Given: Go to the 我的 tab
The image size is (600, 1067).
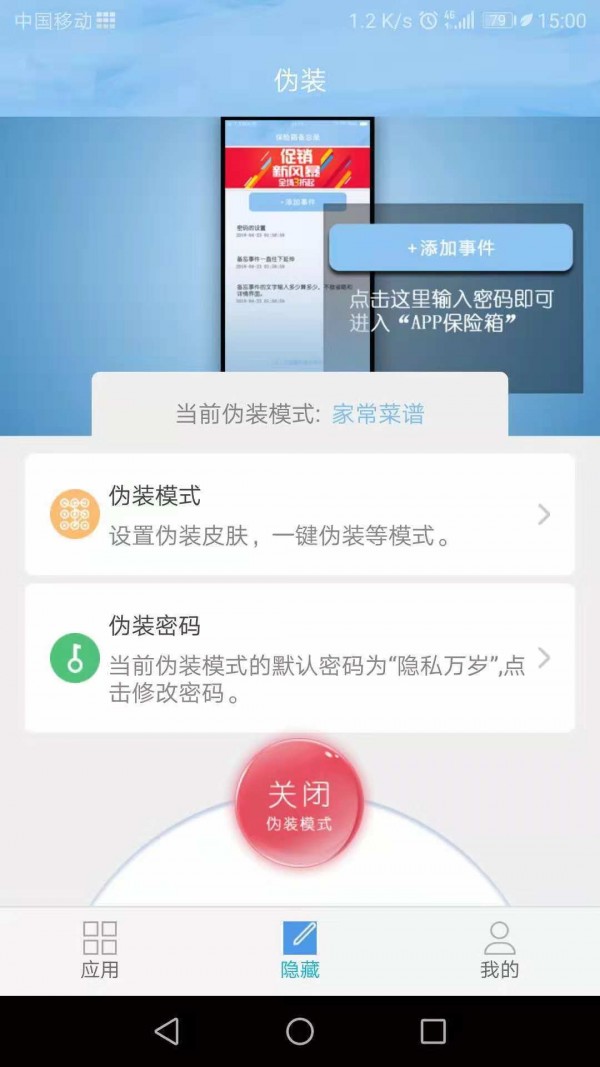Looking at the screenshot, I should (x=499, y=950).
